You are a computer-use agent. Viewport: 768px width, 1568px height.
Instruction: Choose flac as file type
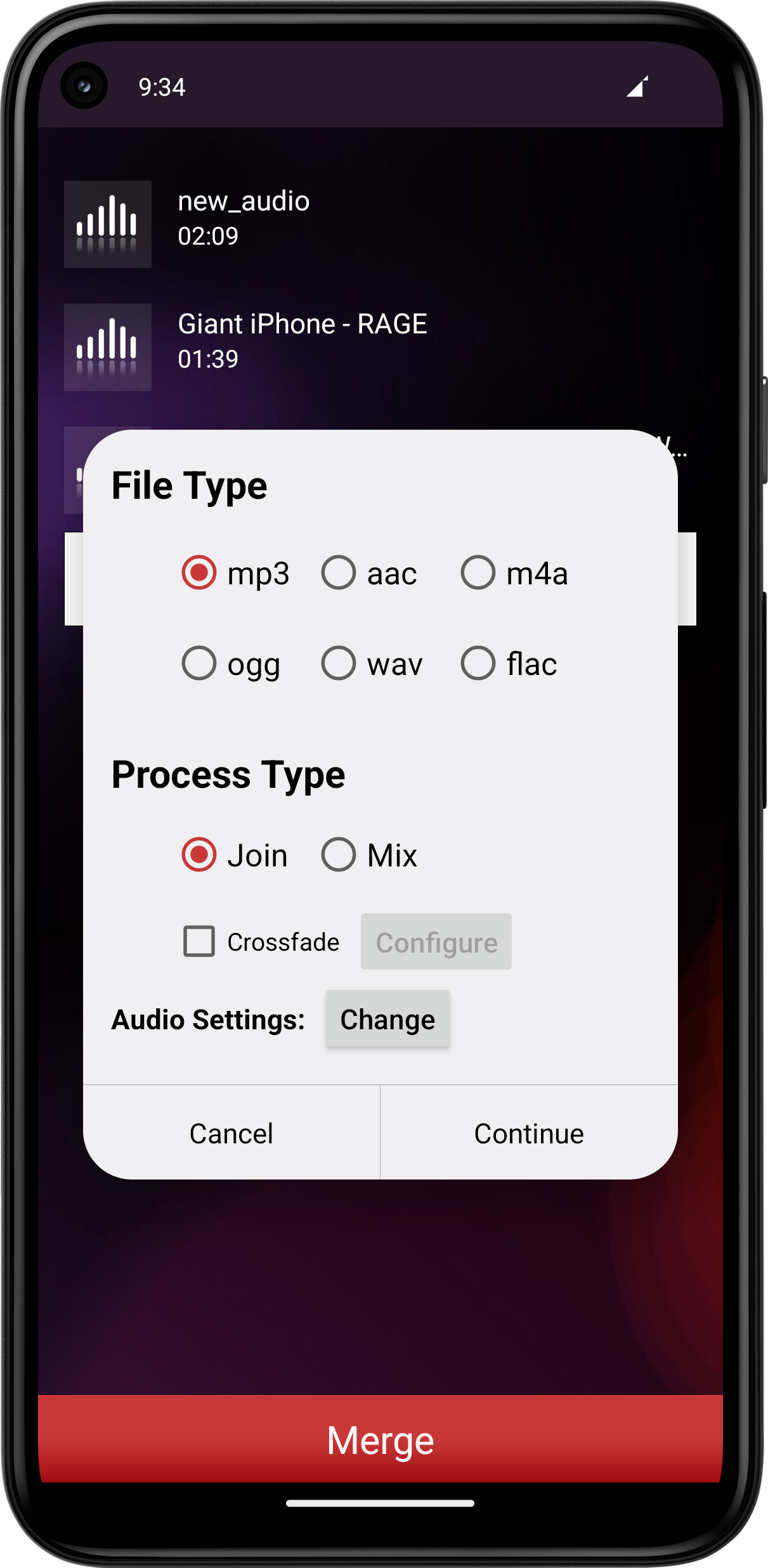point(478,664)
